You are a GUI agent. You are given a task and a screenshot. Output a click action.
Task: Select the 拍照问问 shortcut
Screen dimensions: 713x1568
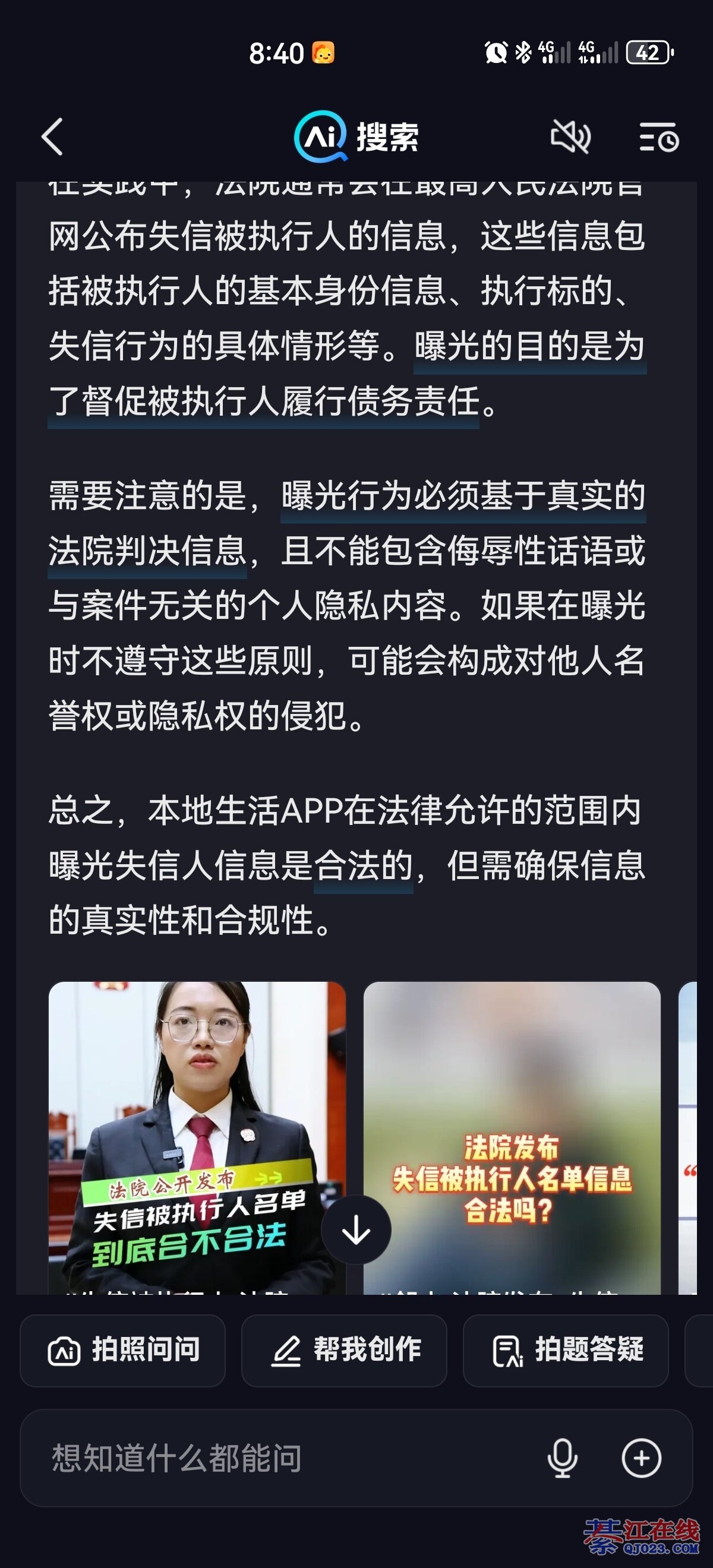click(123, 1350)
